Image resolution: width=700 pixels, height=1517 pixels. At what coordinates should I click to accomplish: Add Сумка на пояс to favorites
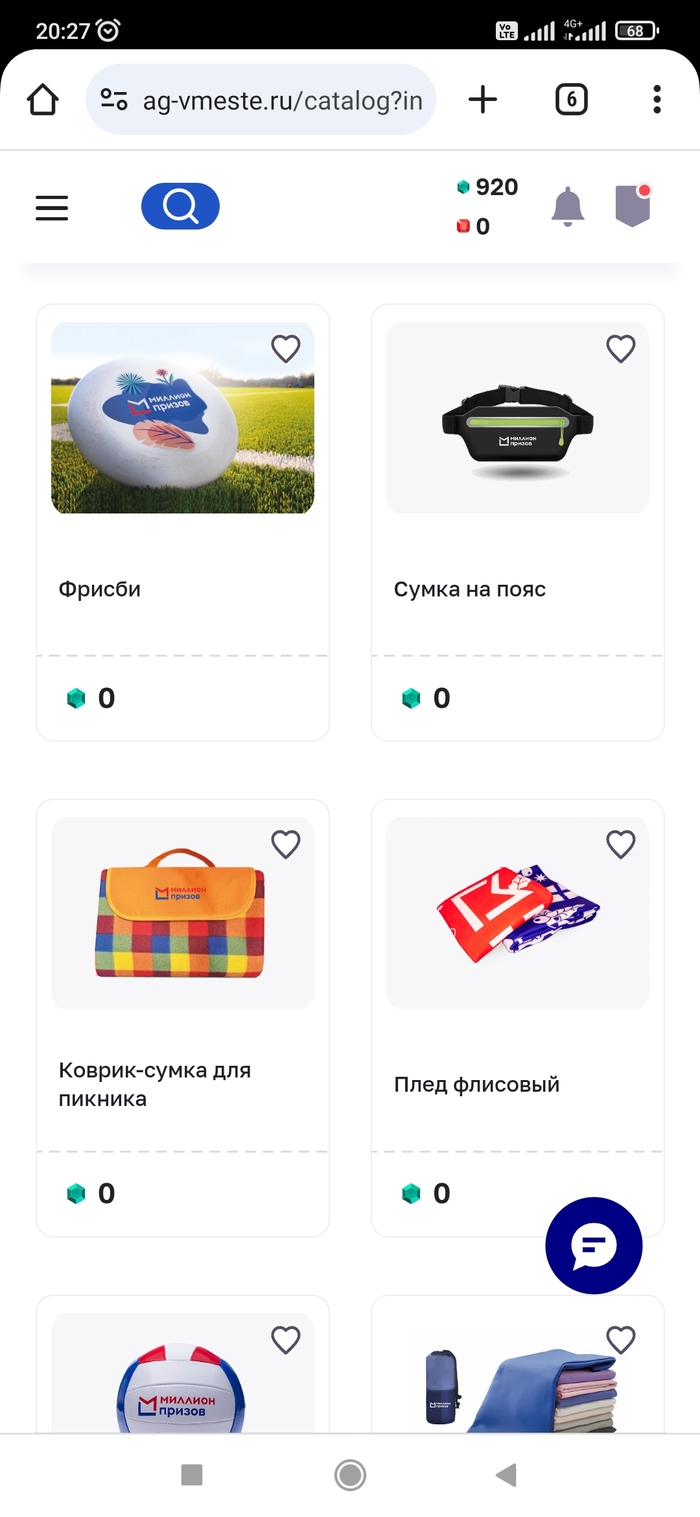[621, 349]
